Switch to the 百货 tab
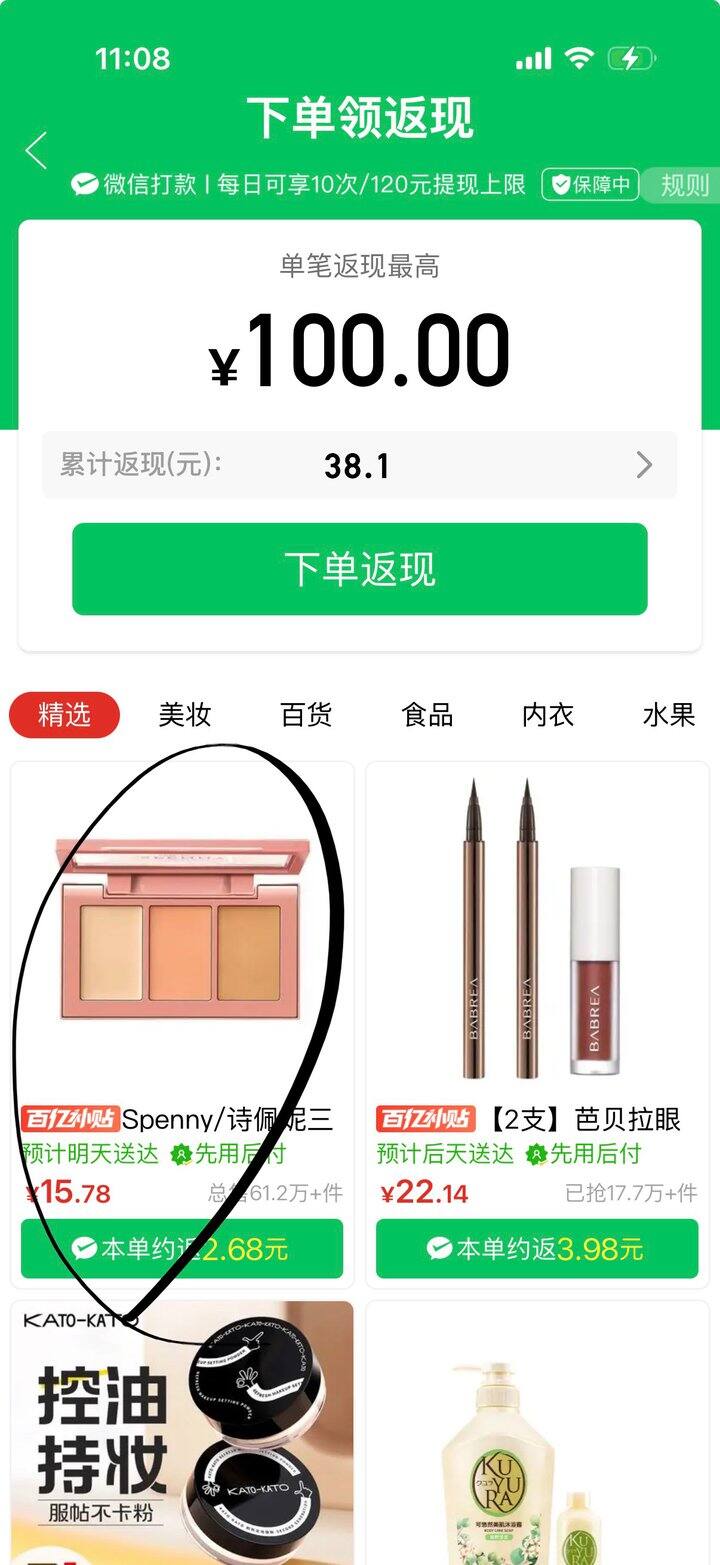The image size is (720, 1565). (x=306, y=715)
